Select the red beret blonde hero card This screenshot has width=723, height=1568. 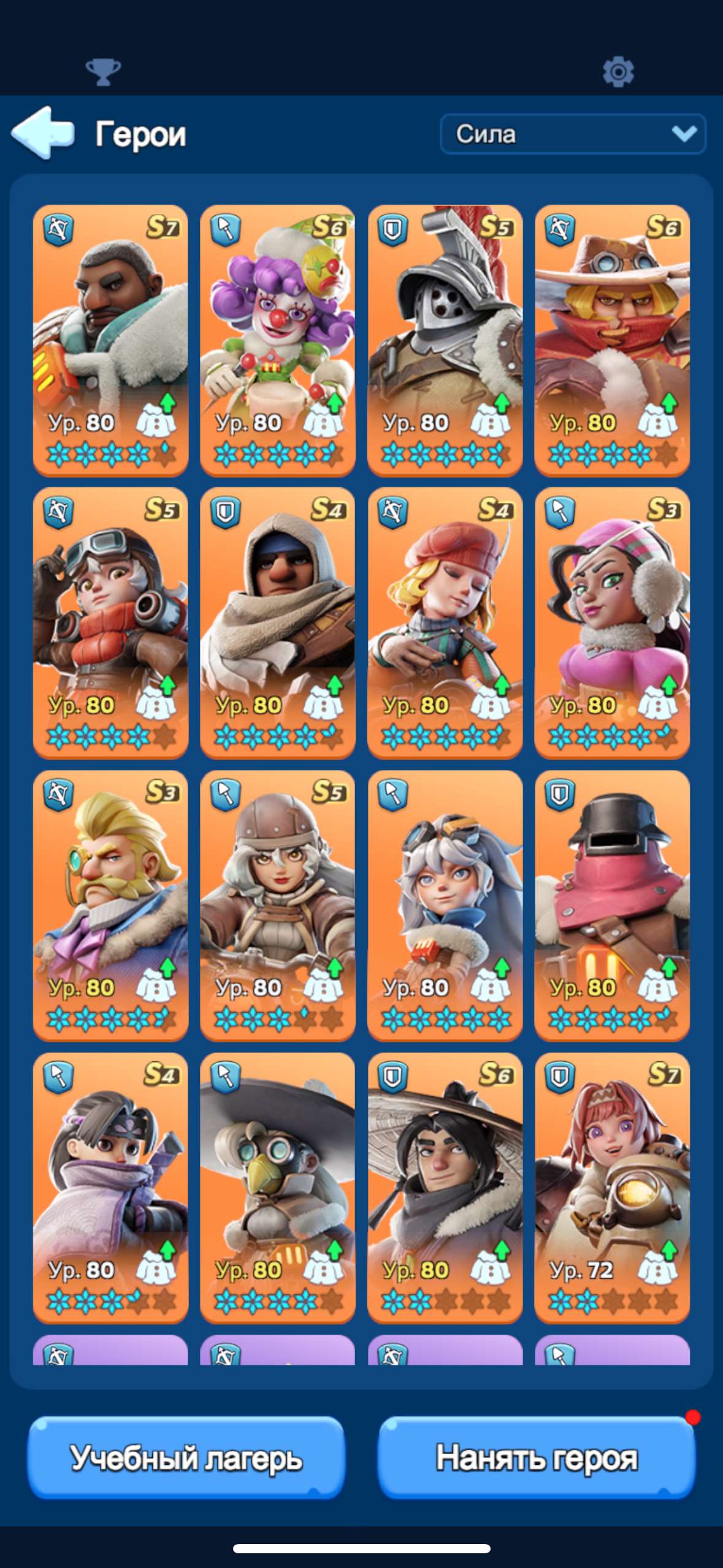pos(445,623)
